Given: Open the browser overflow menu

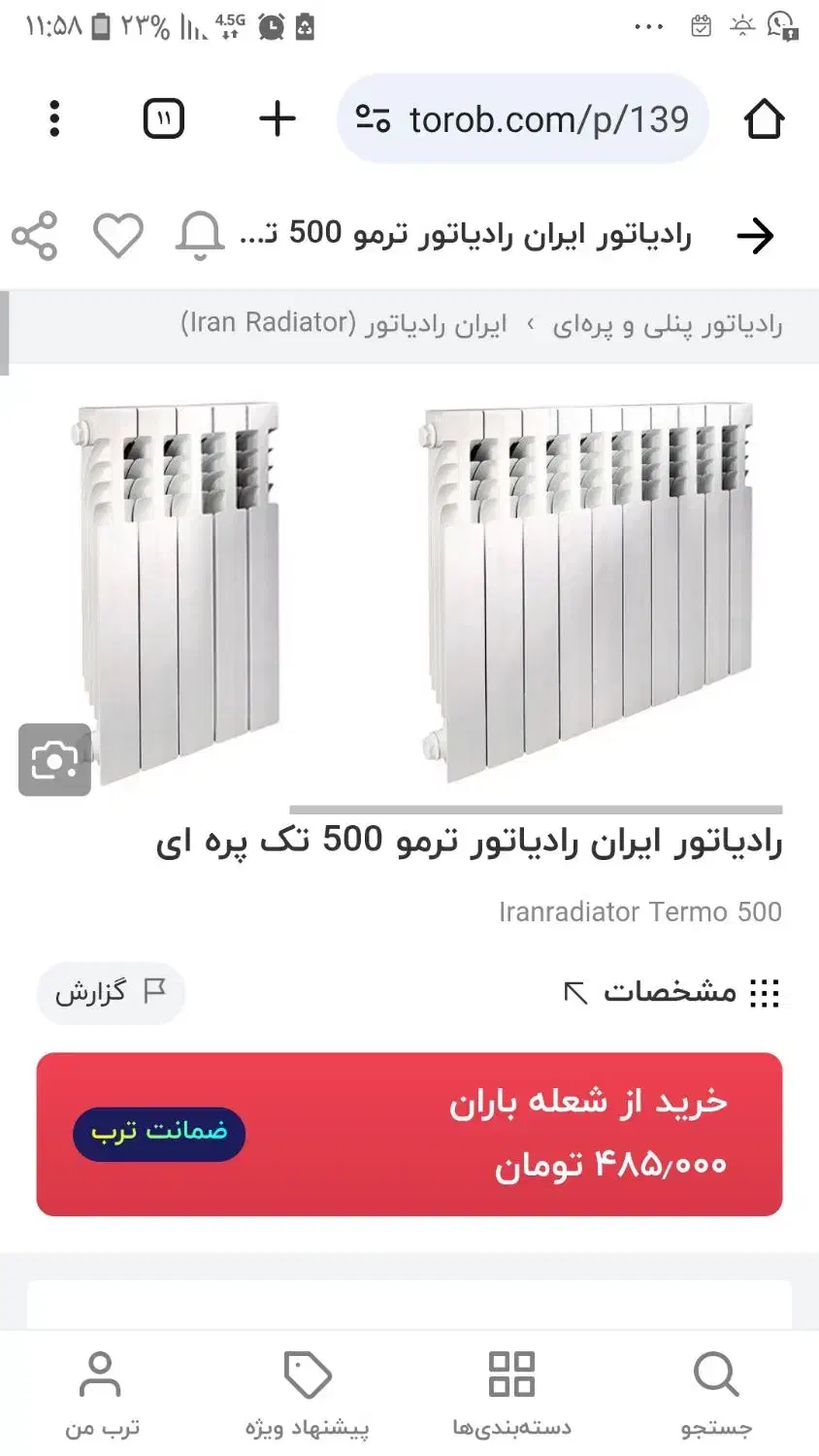Looking at the screenshot, I should pyautogui.click(x=54, y=118).
